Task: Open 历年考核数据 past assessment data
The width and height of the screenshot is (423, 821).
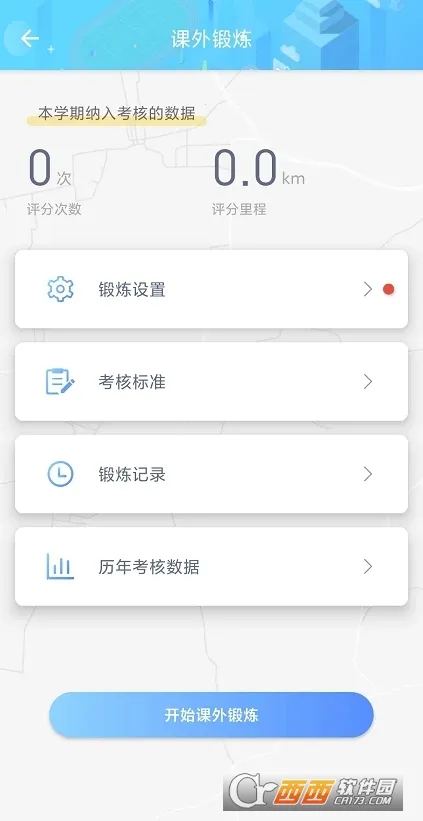Action: (x=212, y=567)
